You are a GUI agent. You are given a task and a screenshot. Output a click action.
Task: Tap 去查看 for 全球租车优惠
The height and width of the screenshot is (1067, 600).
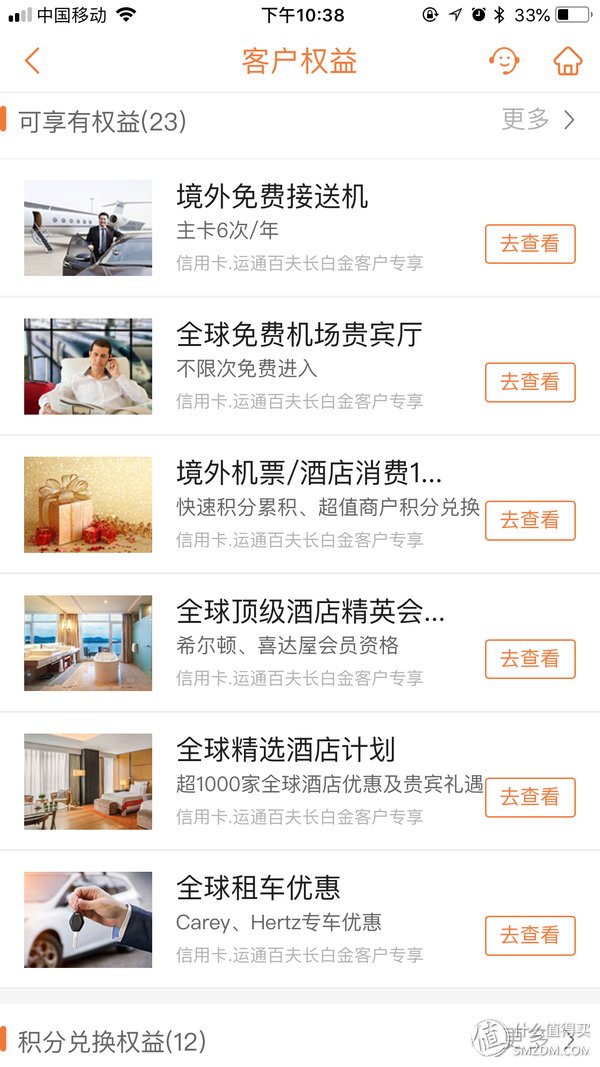[530, 936]
